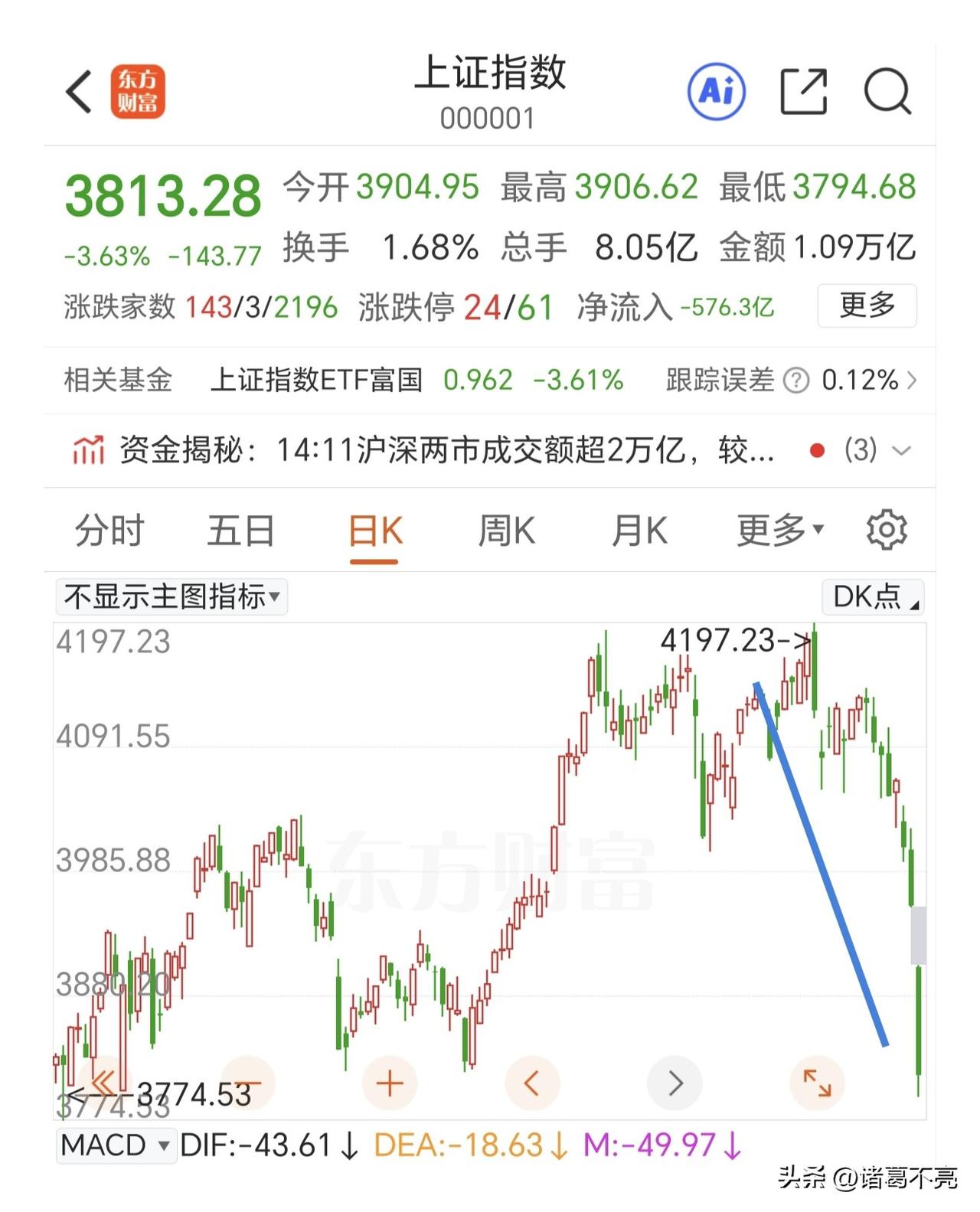Pan the chart forward with the right arrow
The height and width of the screenshot is (1212, 980).
coord(675,1083)
